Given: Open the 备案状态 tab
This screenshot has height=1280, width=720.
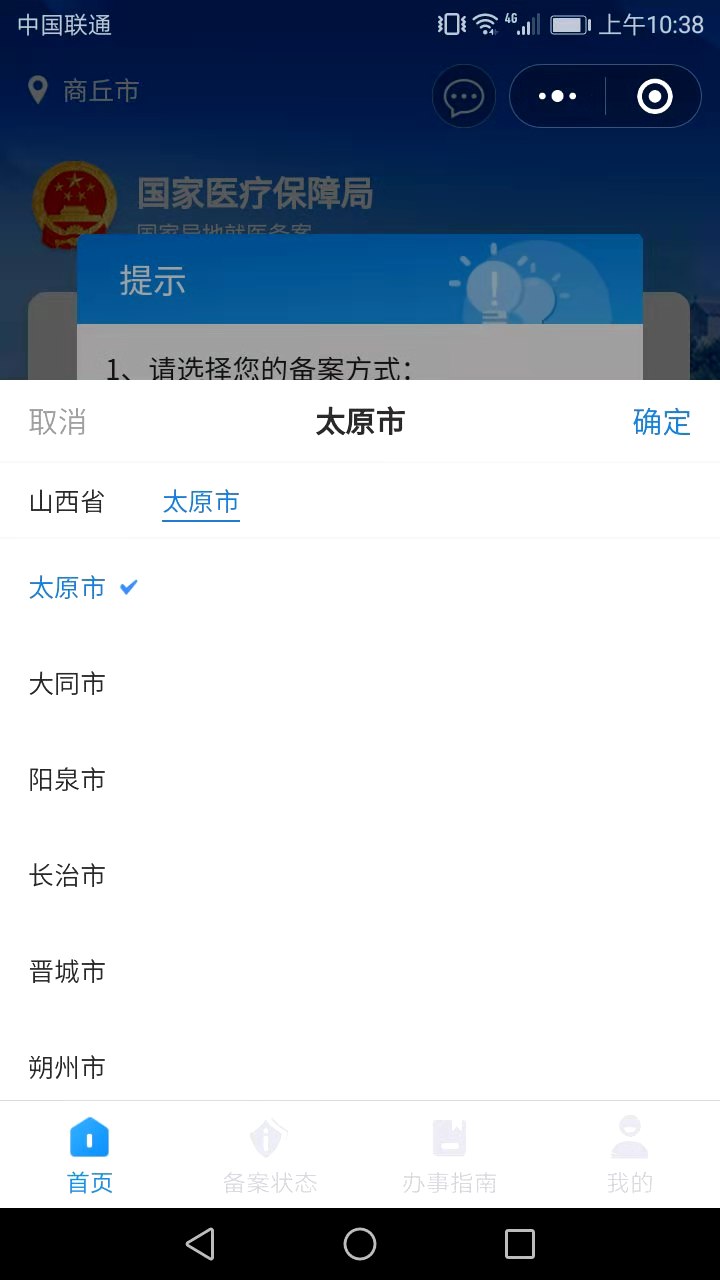Looking at the screenshot, I should (x=270, y=1155).
